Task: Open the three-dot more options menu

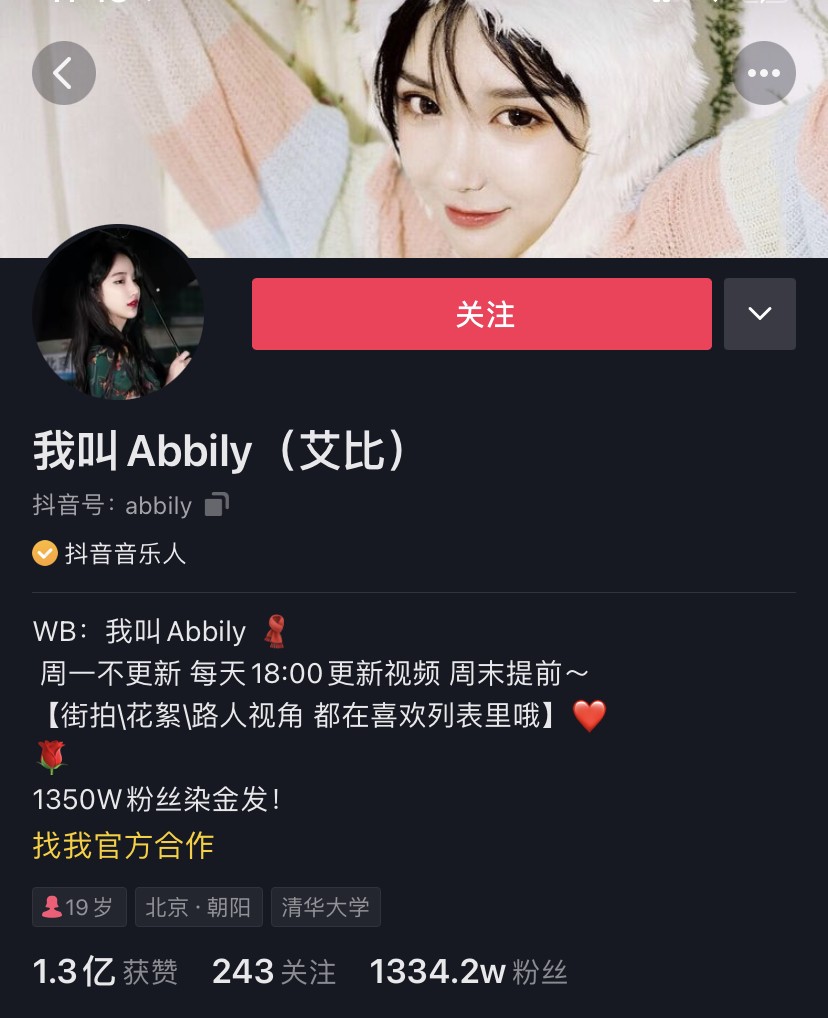Action: (x=764, y=73)
